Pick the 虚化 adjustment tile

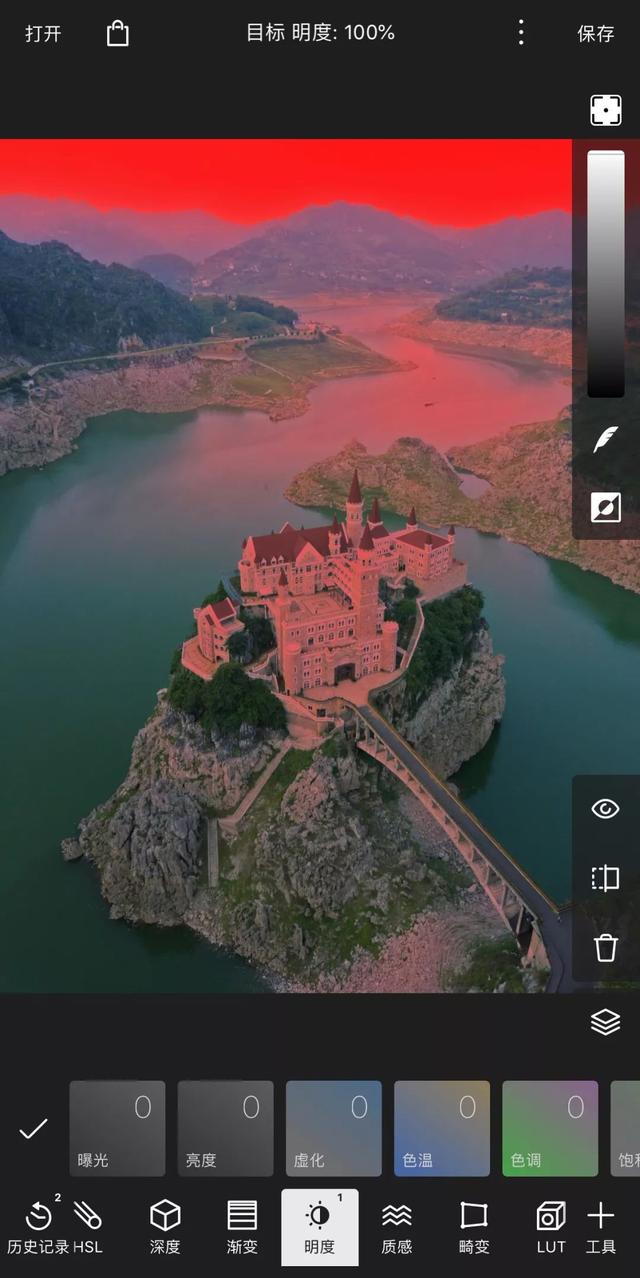pos(333,1128)
